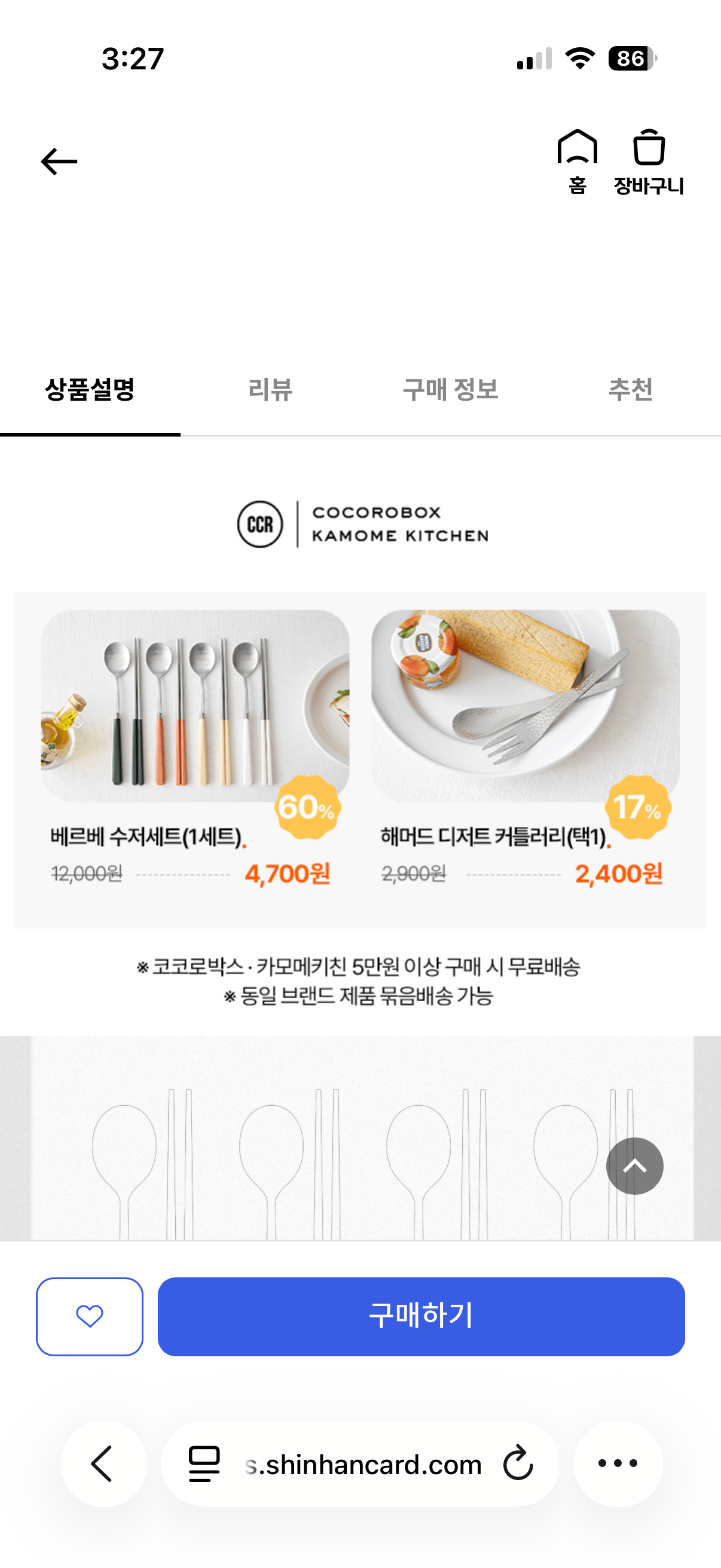Collapse page with upward chevron button
721x1568 pixels.
(634, 1166)
